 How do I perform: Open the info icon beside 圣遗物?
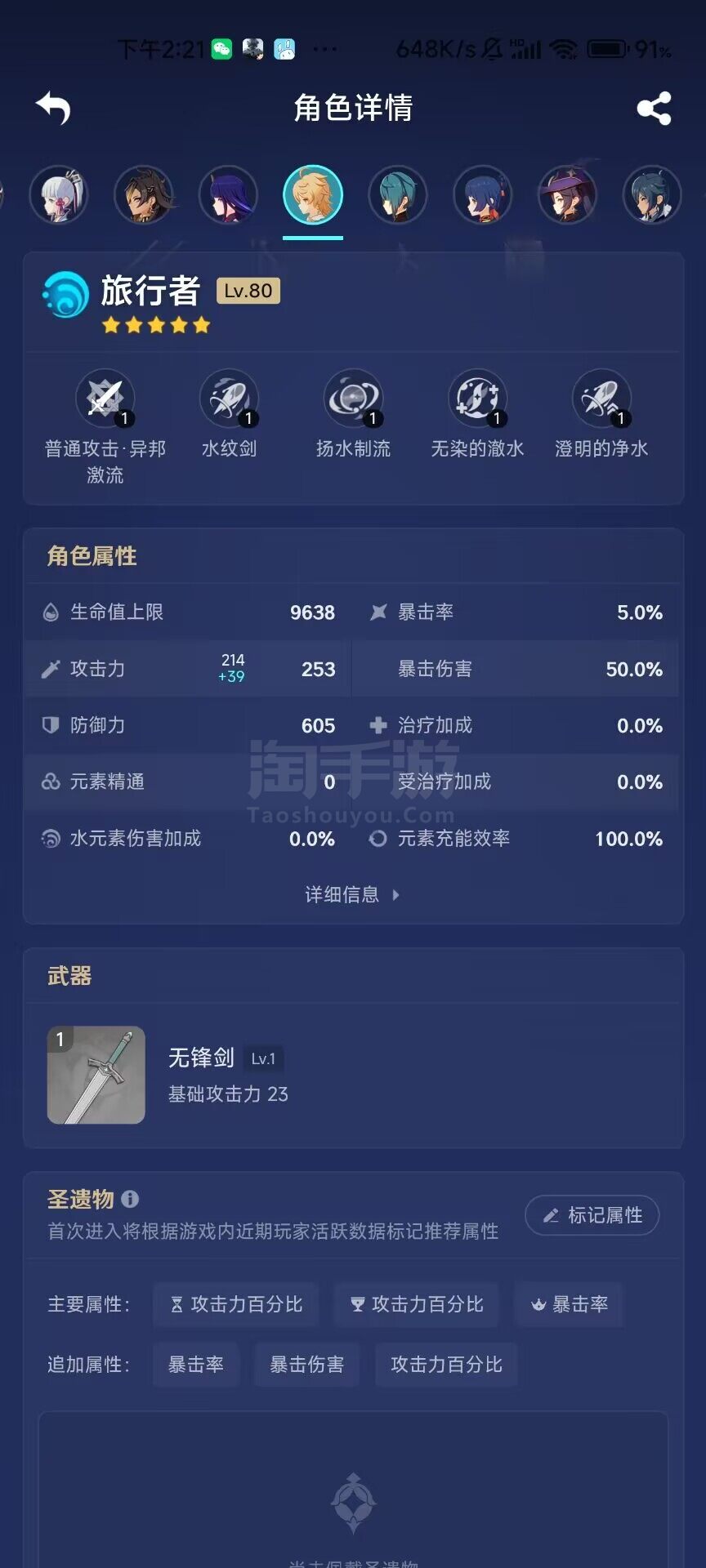[130, 1199]
